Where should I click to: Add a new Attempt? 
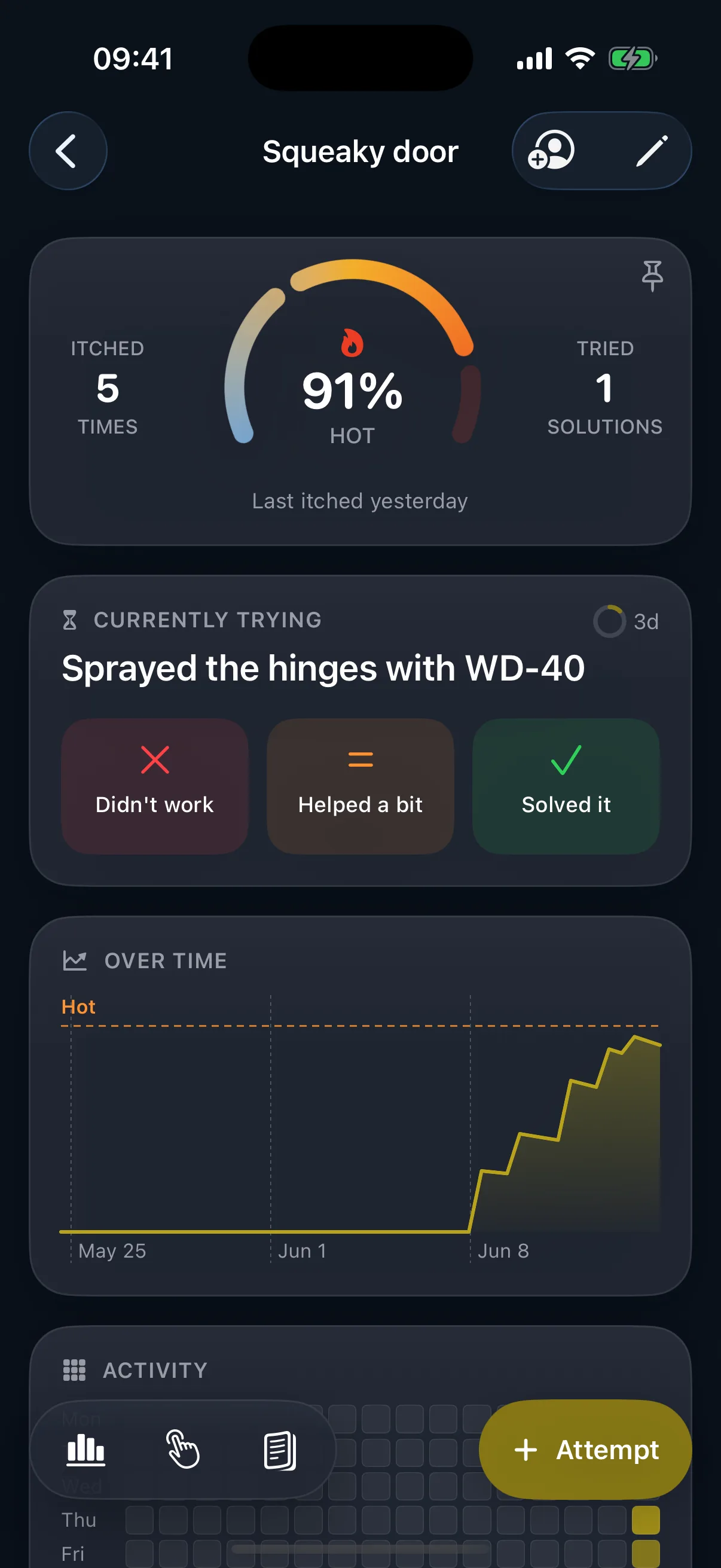[x=585, y=1450]
